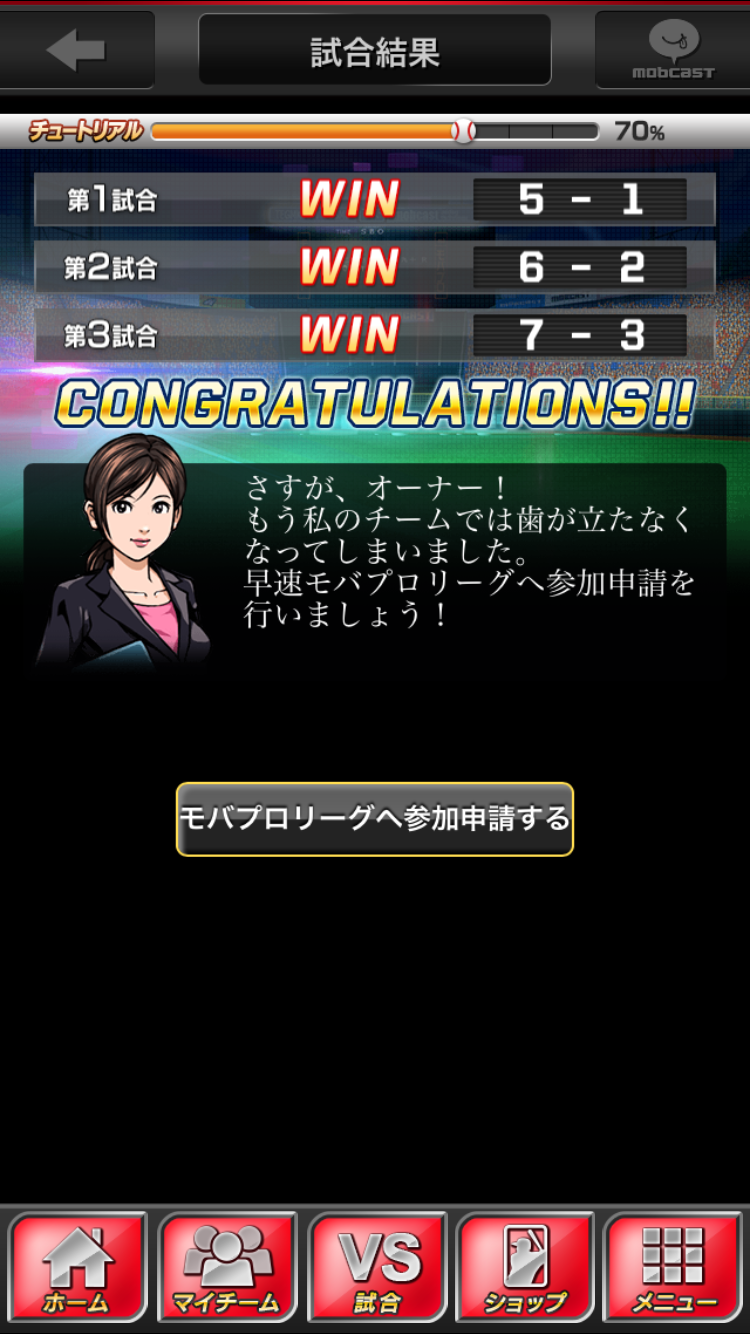Switch to the ホーム tab
Screen dimensions: 750x1334
tap(77, 1266)
